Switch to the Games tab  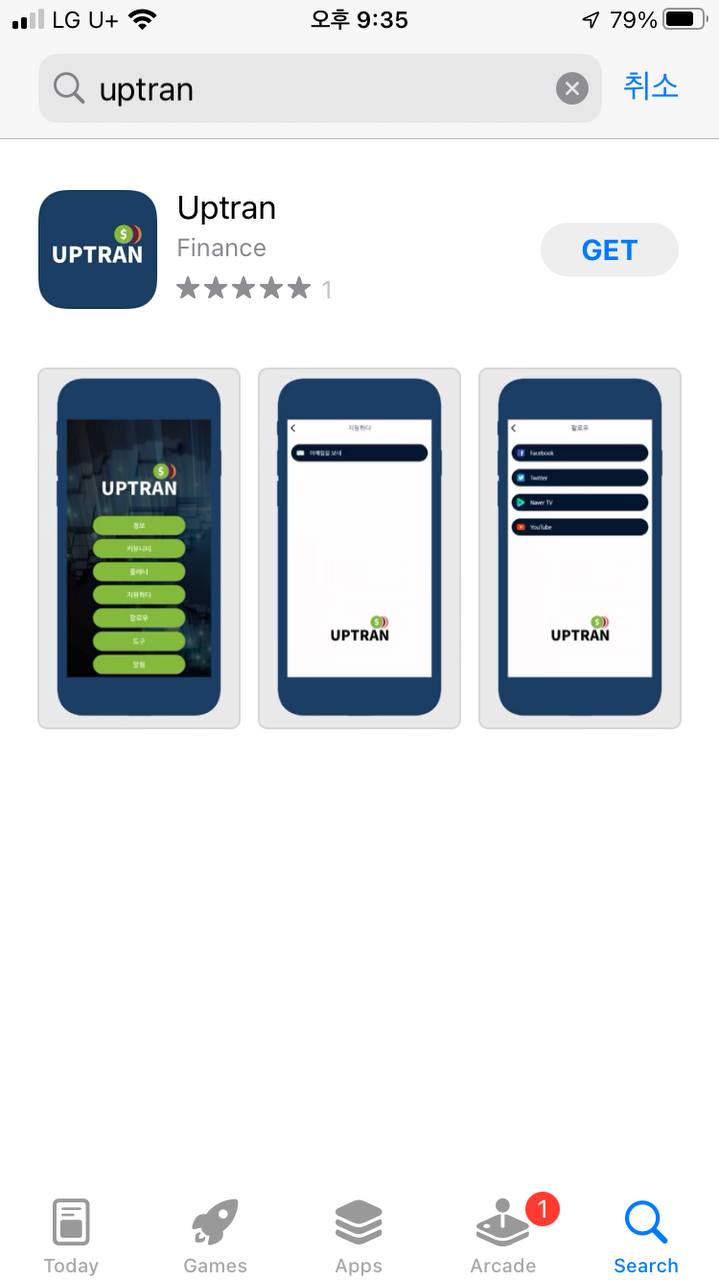point(215,1236)
